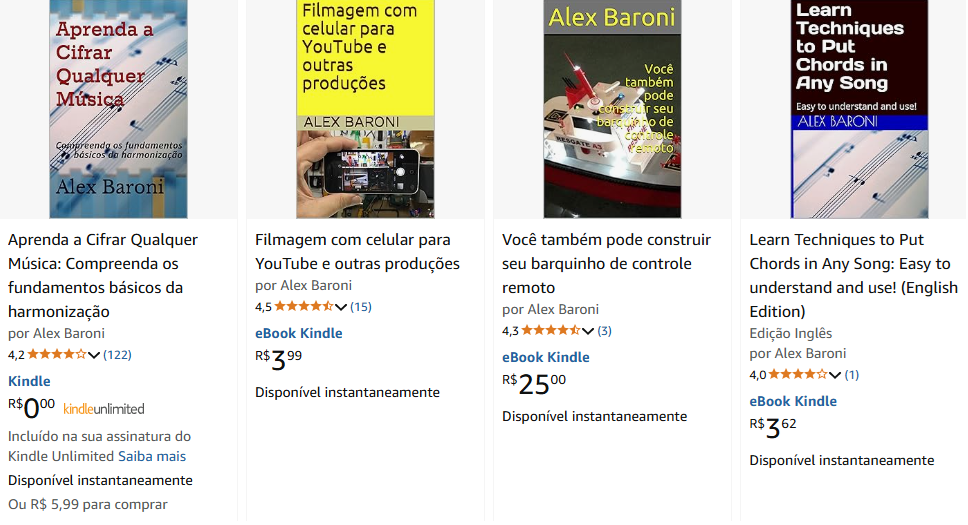Open title Você também pode construir seu barquinho
The image size is (968, 525).
point(606,263)
